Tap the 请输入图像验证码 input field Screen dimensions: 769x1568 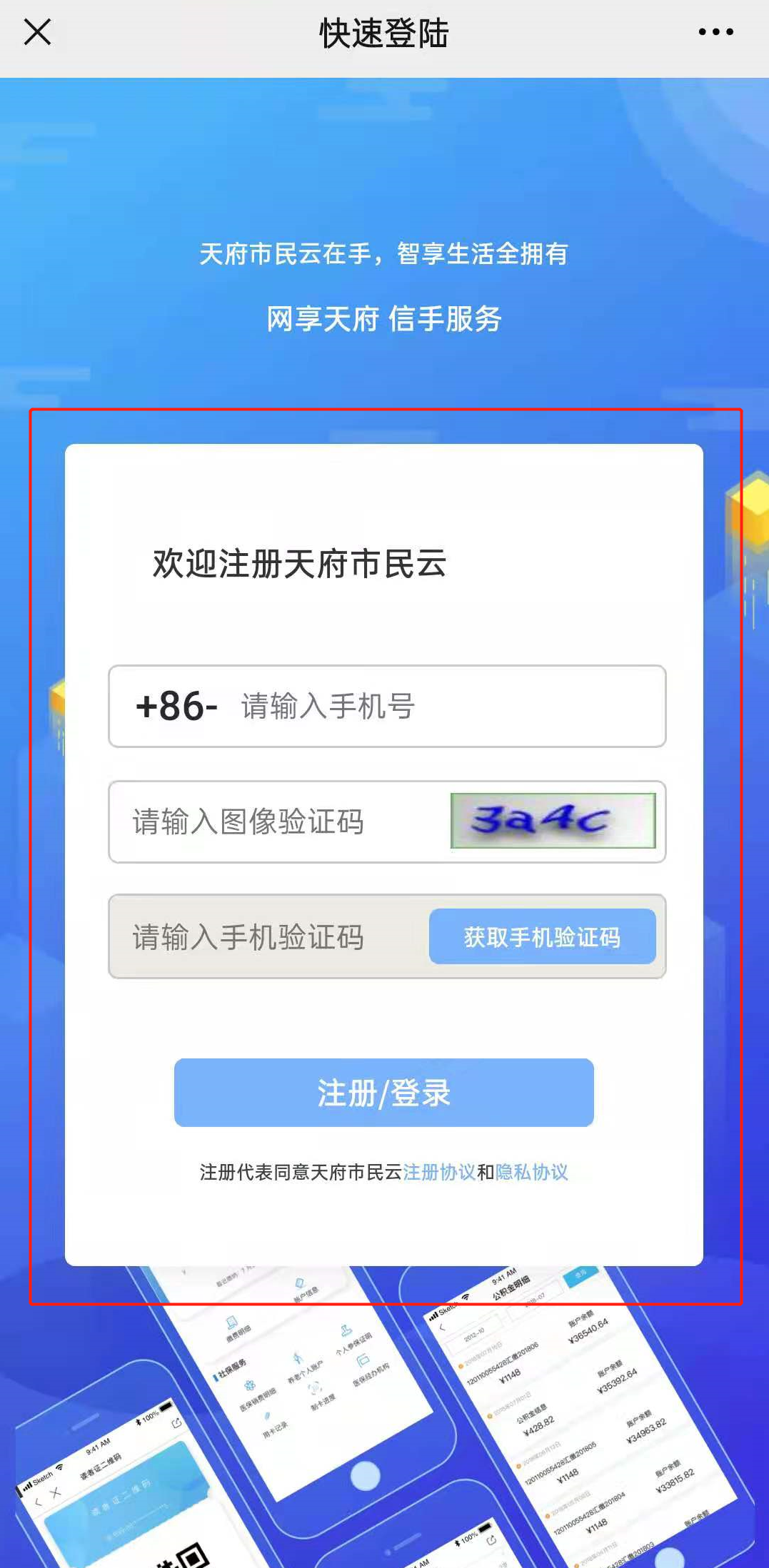click(278, 821)
